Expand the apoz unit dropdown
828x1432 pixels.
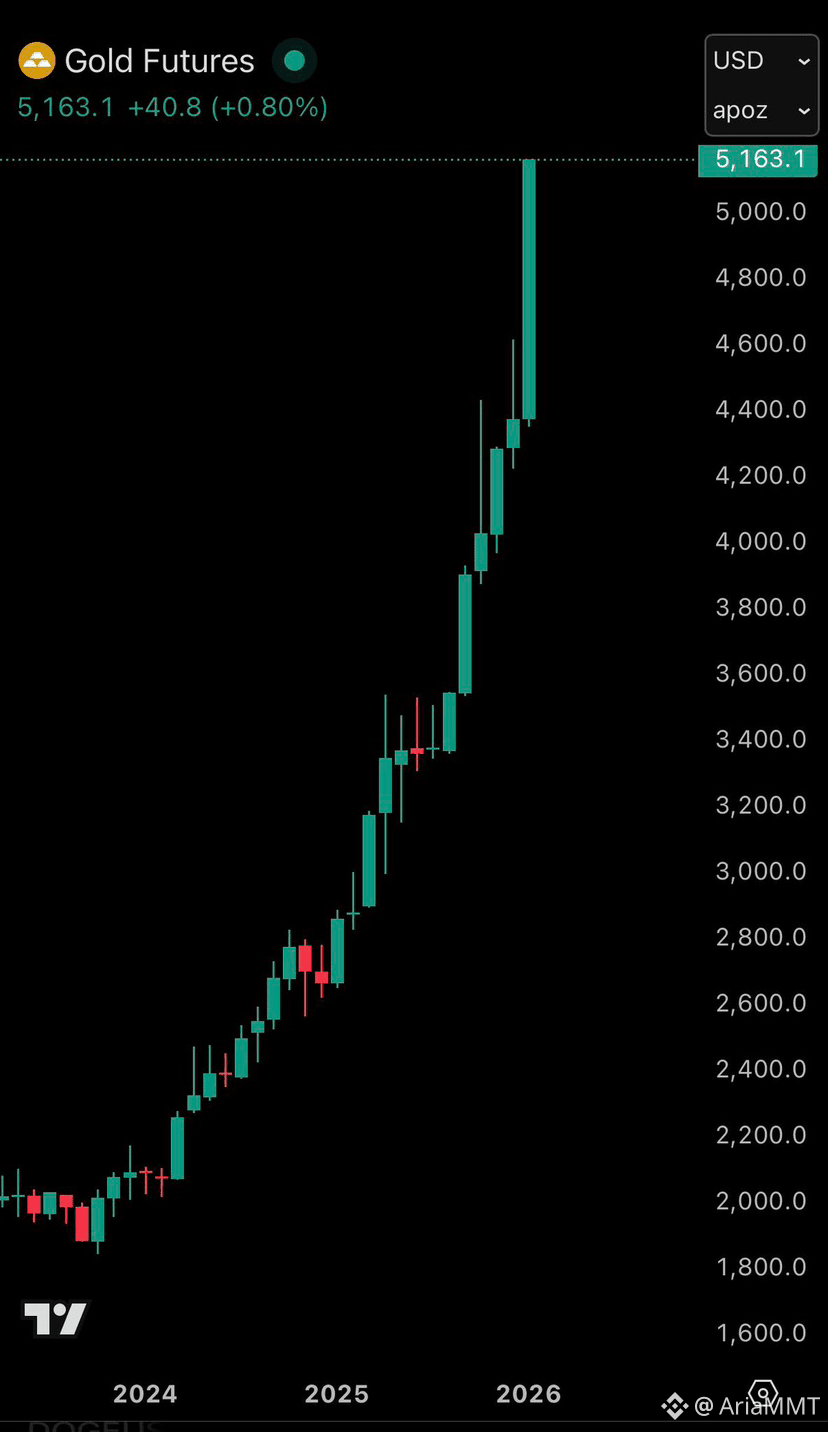[x=761, y=110]
